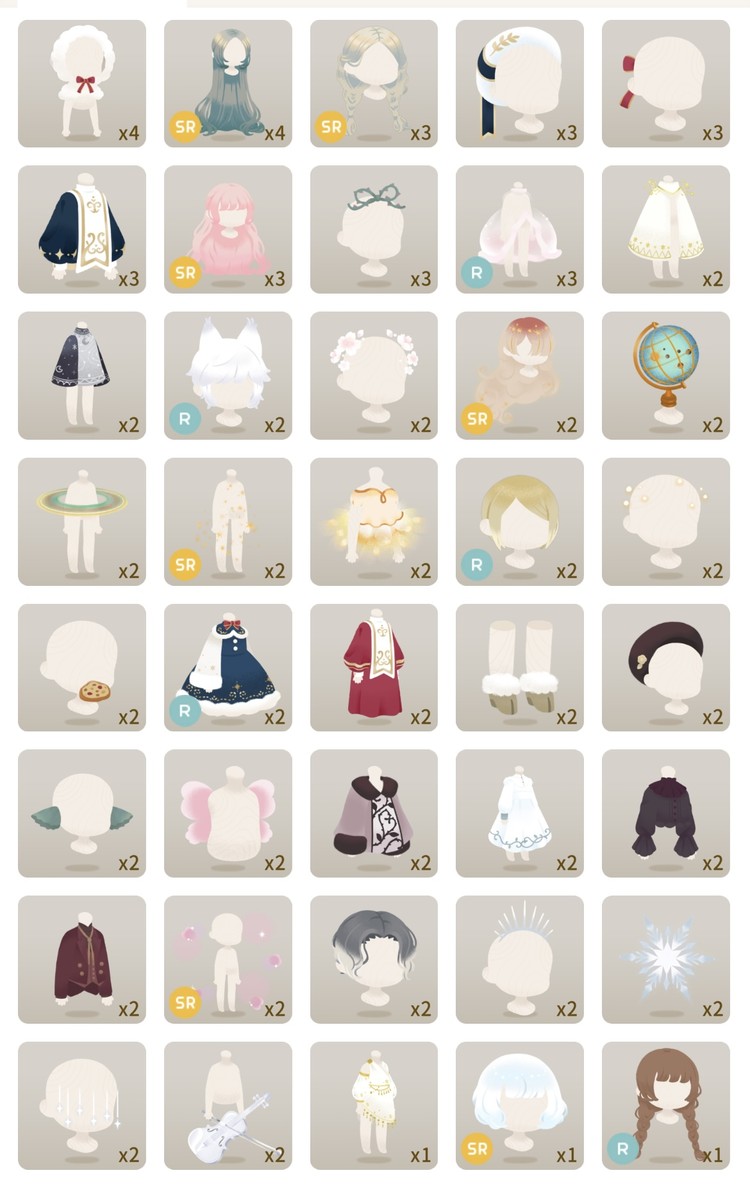
Task: Select the white fox-ear hair item
Action: (228, 375)
